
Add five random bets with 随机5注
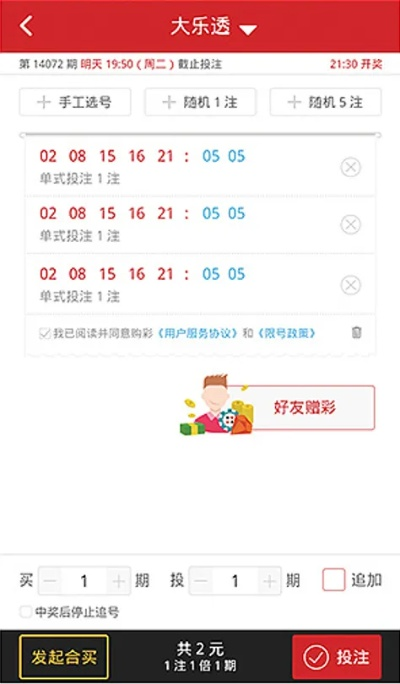[325, 102]
